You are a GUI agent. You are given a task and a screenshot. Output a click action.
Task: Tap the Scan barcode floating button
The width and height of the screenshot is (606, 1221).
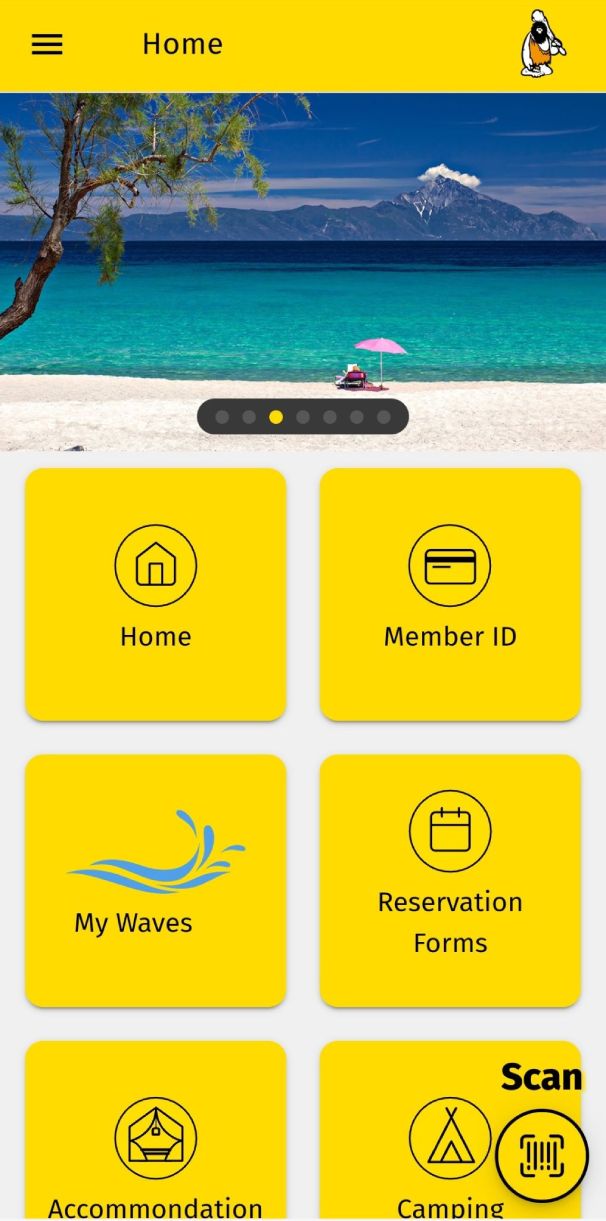click(542, 1156)
